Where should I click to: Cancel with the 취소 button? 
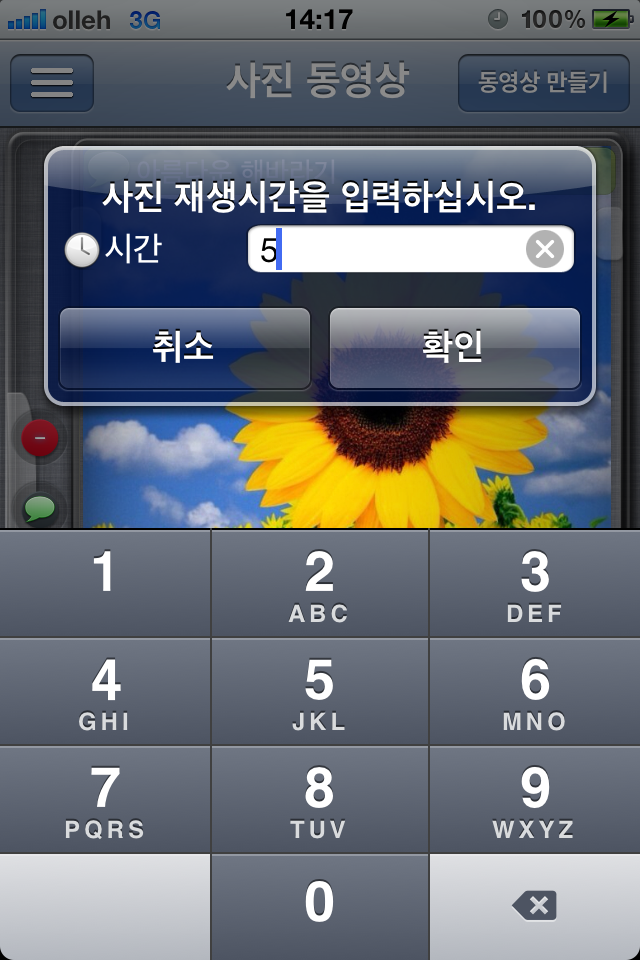[x=184, y=347]
